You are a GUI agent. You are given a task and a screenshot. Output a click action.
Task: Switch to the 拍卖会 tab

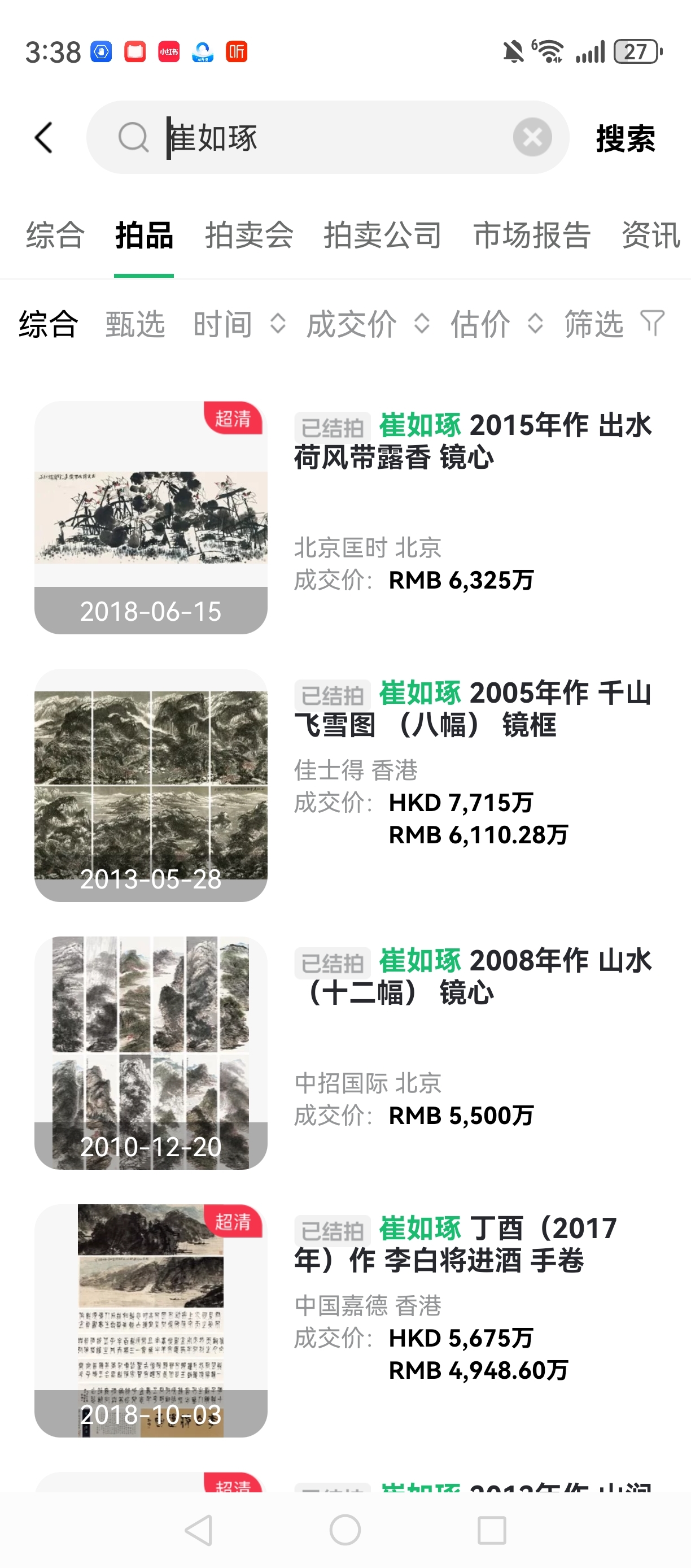click(x=249, y=236)
